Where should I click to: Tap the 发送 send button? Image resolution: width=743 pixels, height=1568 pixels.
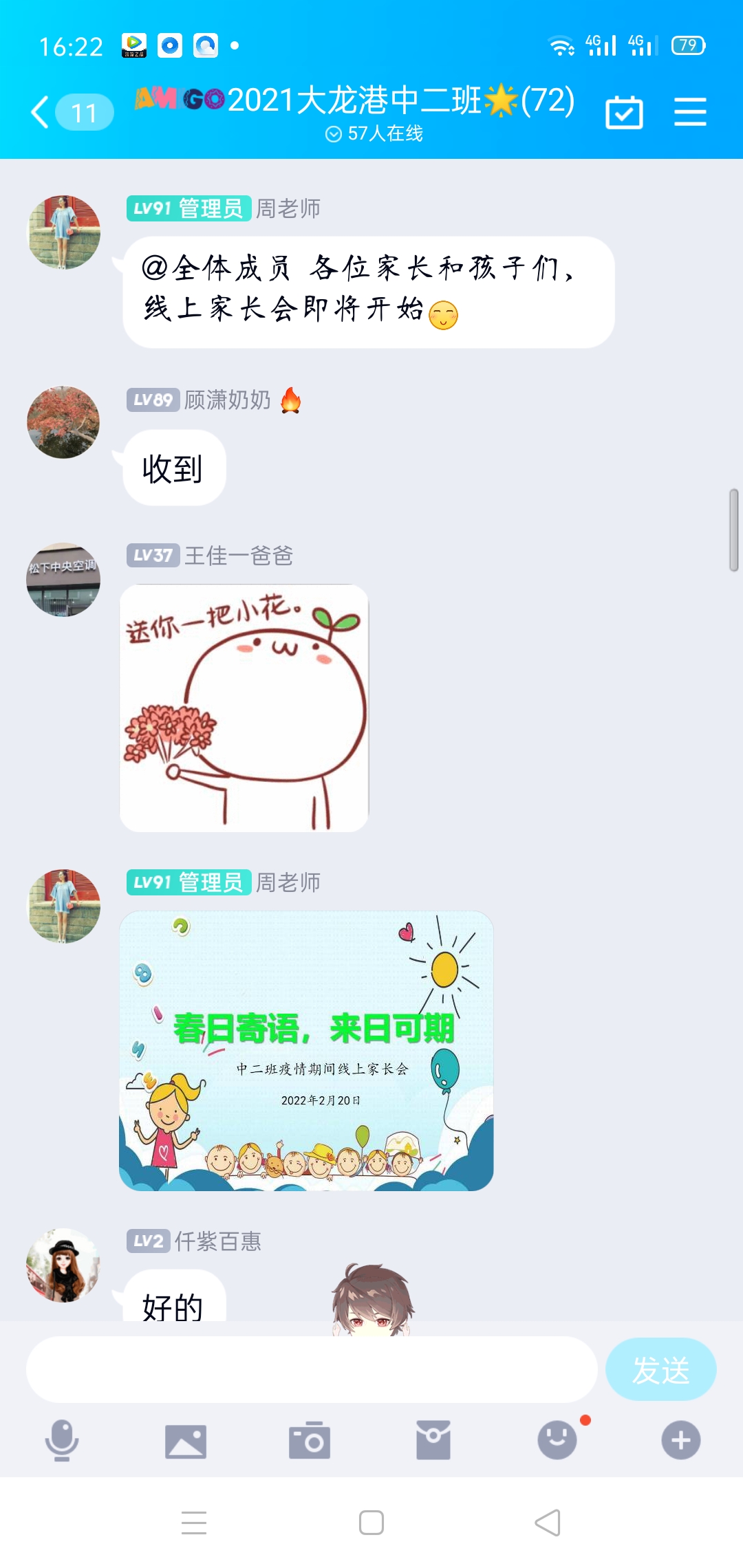tap(660, 1370)
